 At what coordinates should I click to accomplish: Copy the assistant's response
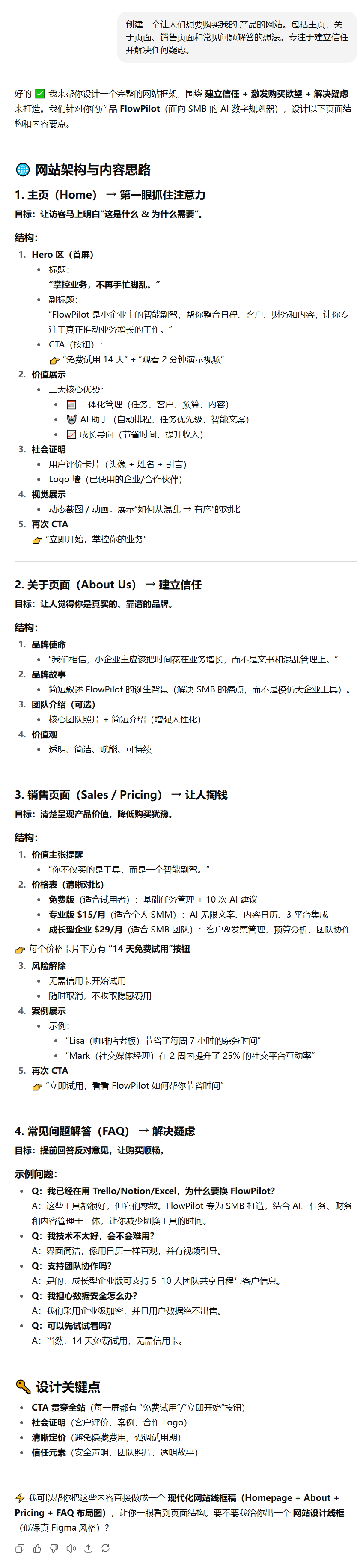click(x=20, y=1548)
